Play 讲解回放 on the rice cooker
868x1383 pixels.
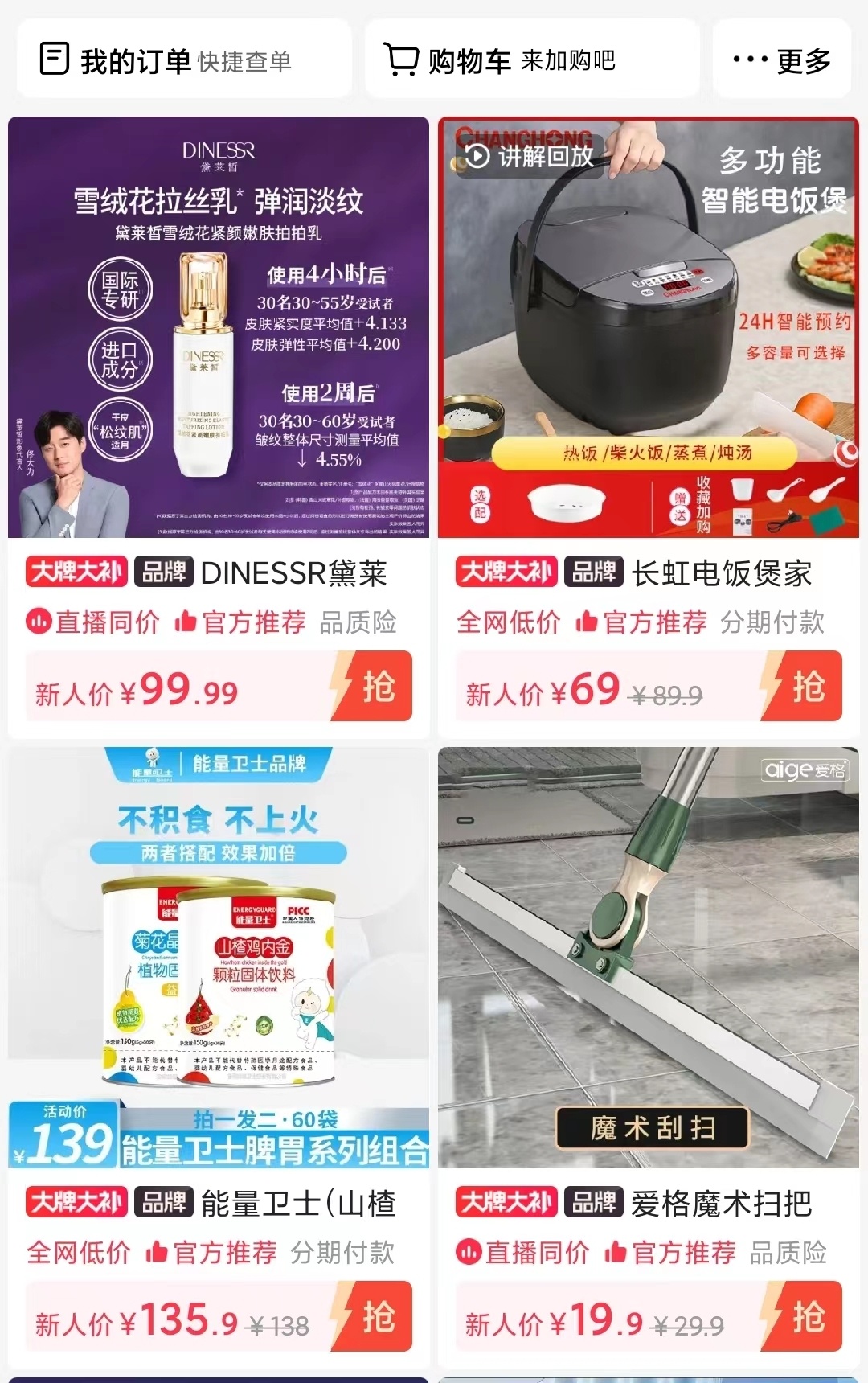(530, 156)
